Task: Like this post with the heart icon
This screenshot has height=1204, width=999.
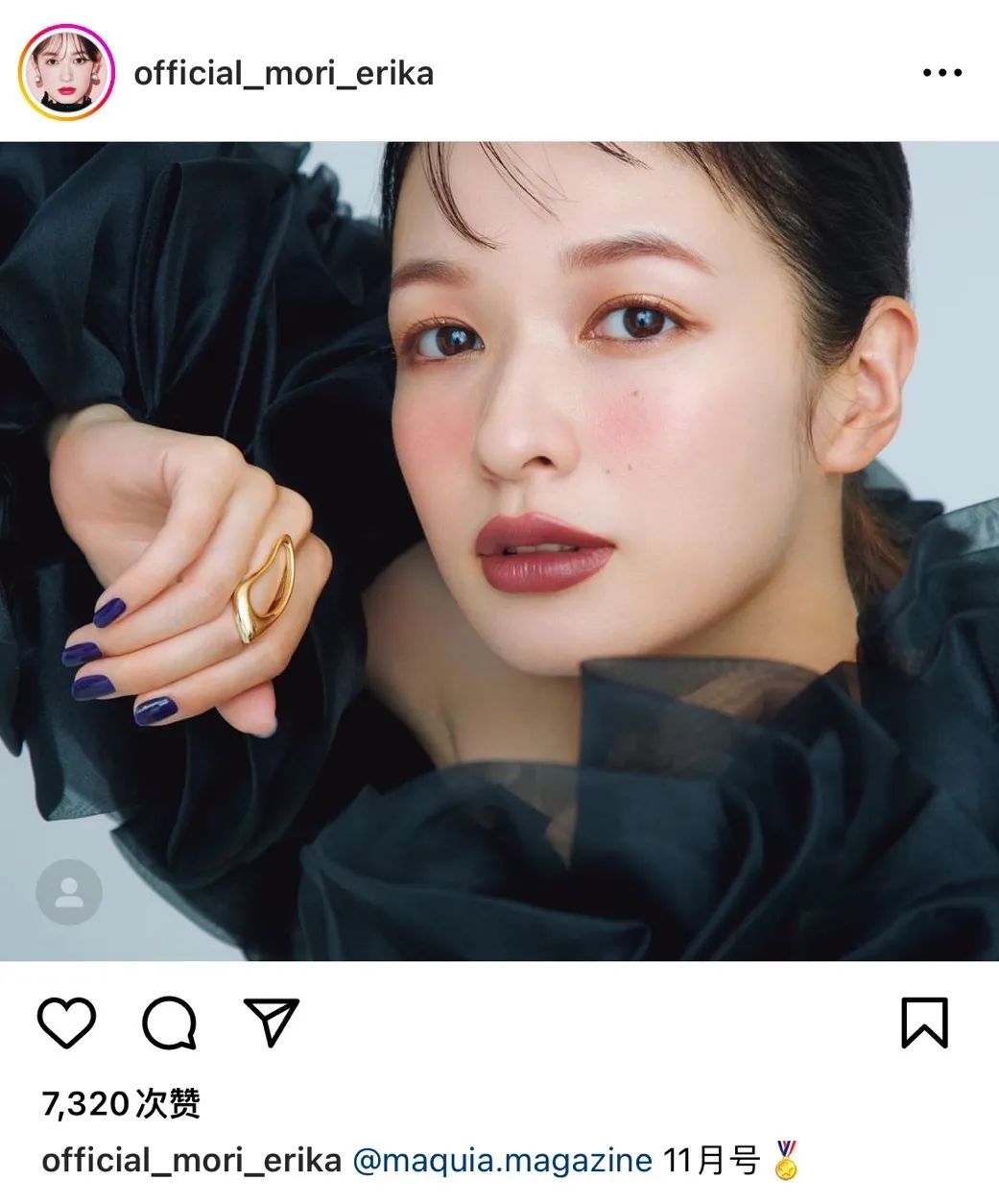Action: point(66,1022)
